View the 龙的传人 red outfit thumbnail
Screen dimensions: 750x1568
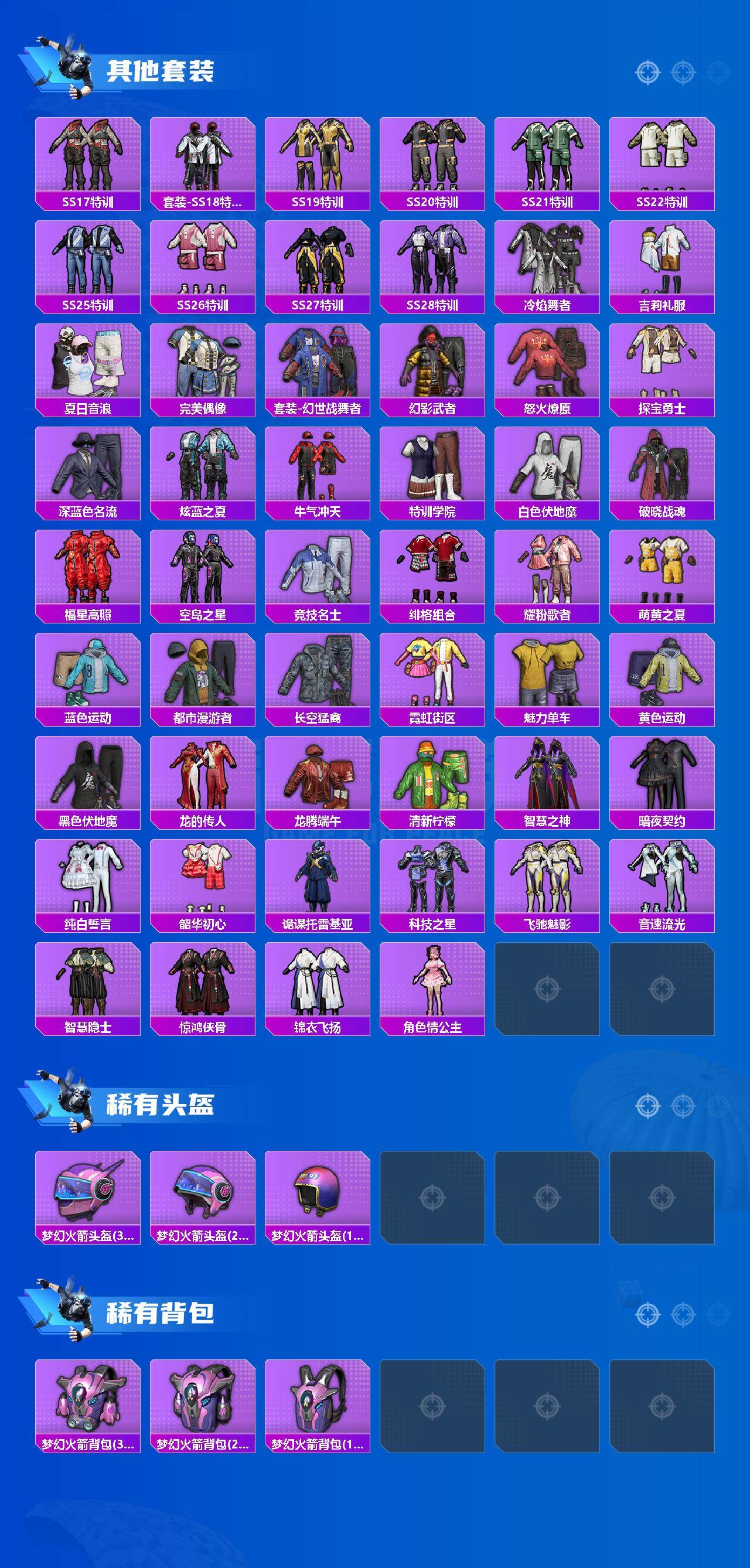[x=203, y=778]
